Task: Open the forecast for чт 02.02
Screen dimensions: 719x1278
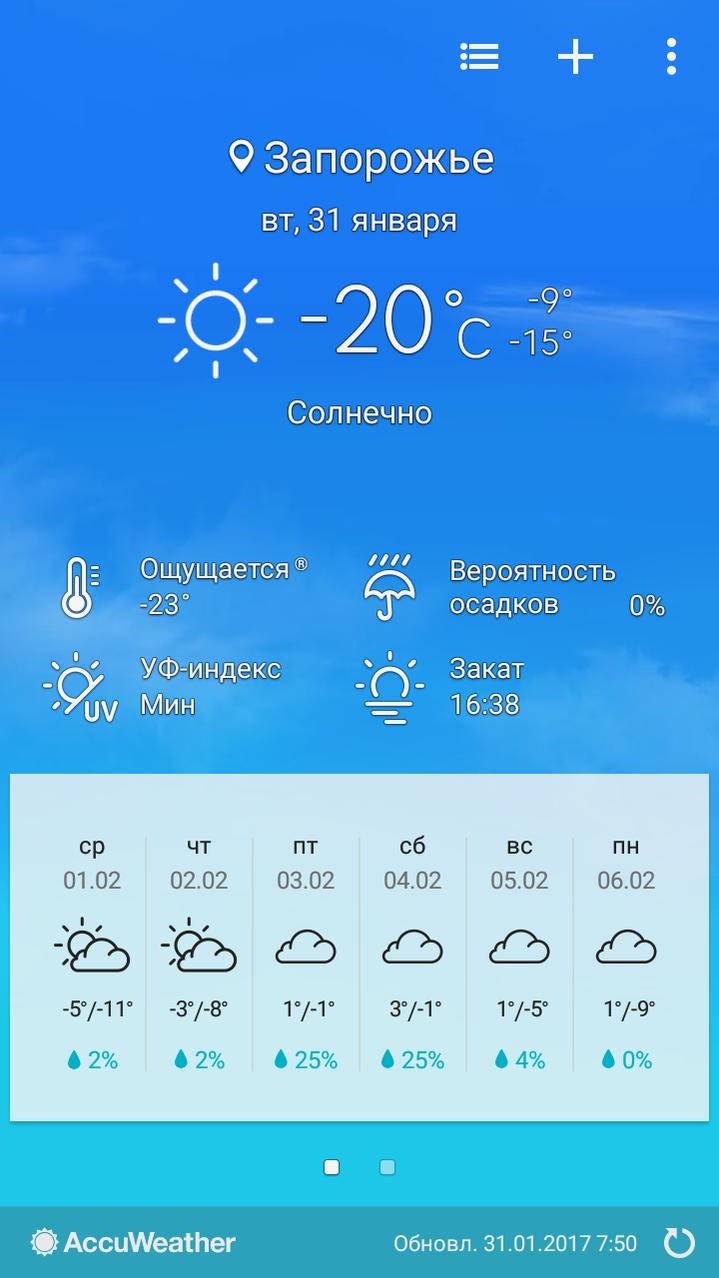Action: (x=199, y=954)
